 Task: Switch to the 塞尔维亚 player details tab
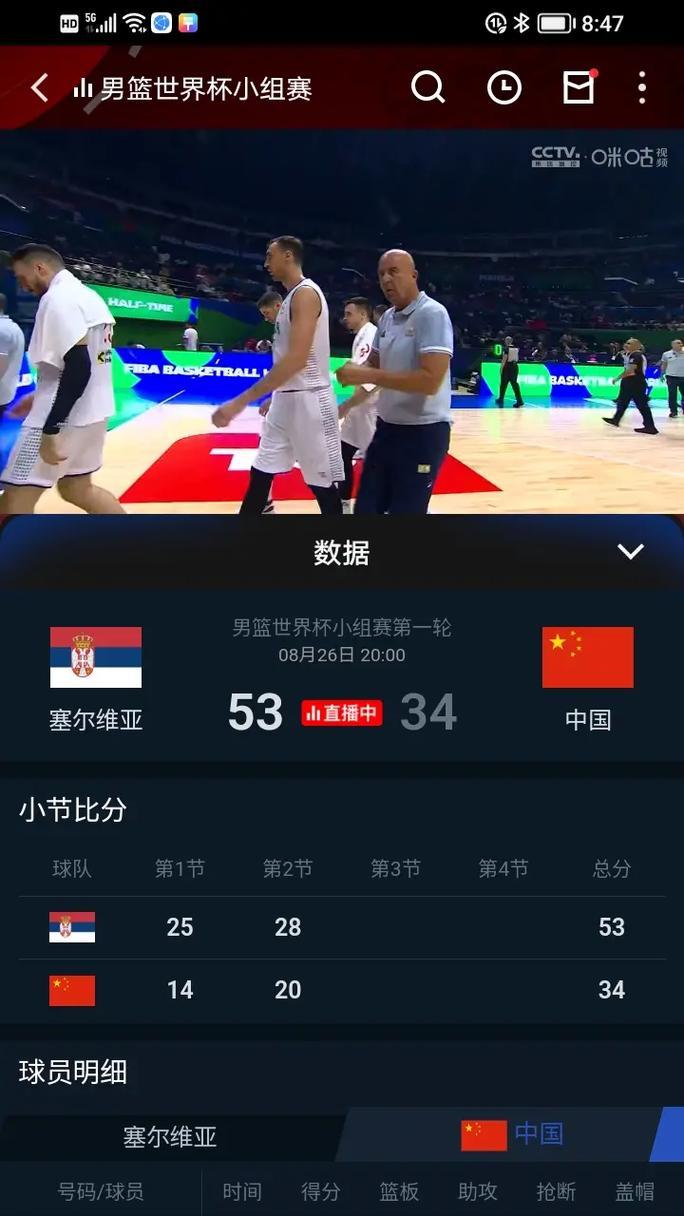coord(170,1136)
